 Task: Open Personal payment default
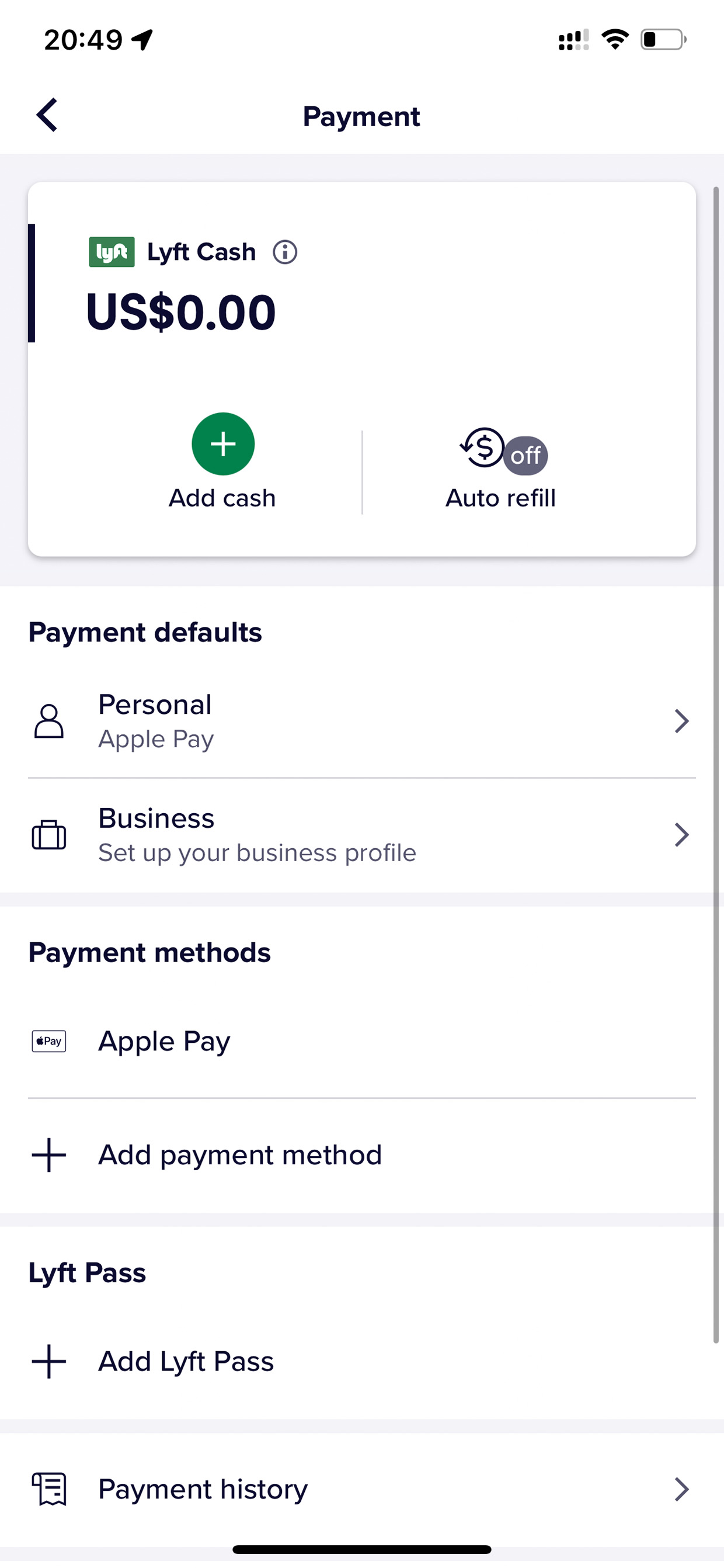click(362, 721)
